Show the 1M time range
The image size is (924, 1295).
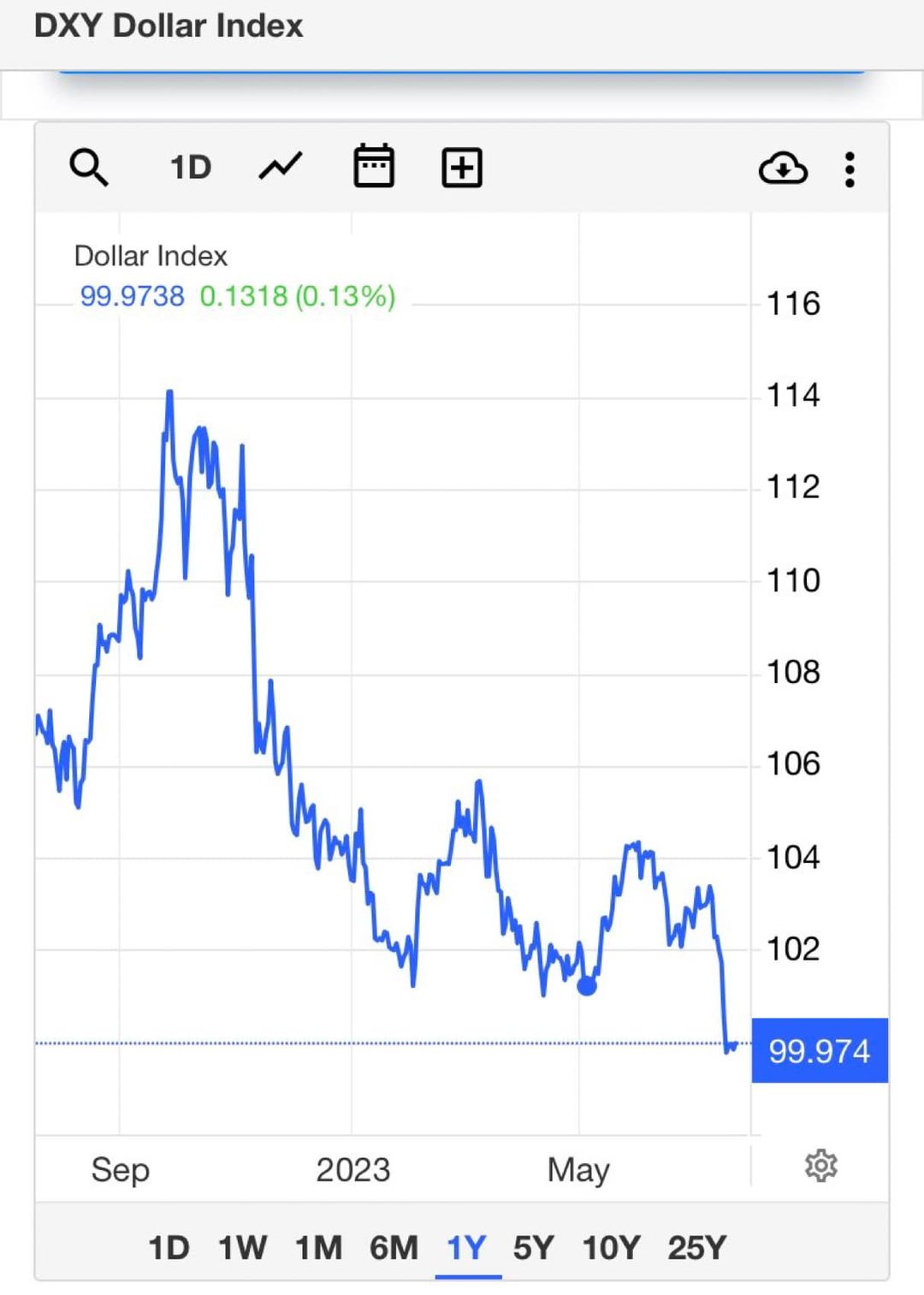318,1248
